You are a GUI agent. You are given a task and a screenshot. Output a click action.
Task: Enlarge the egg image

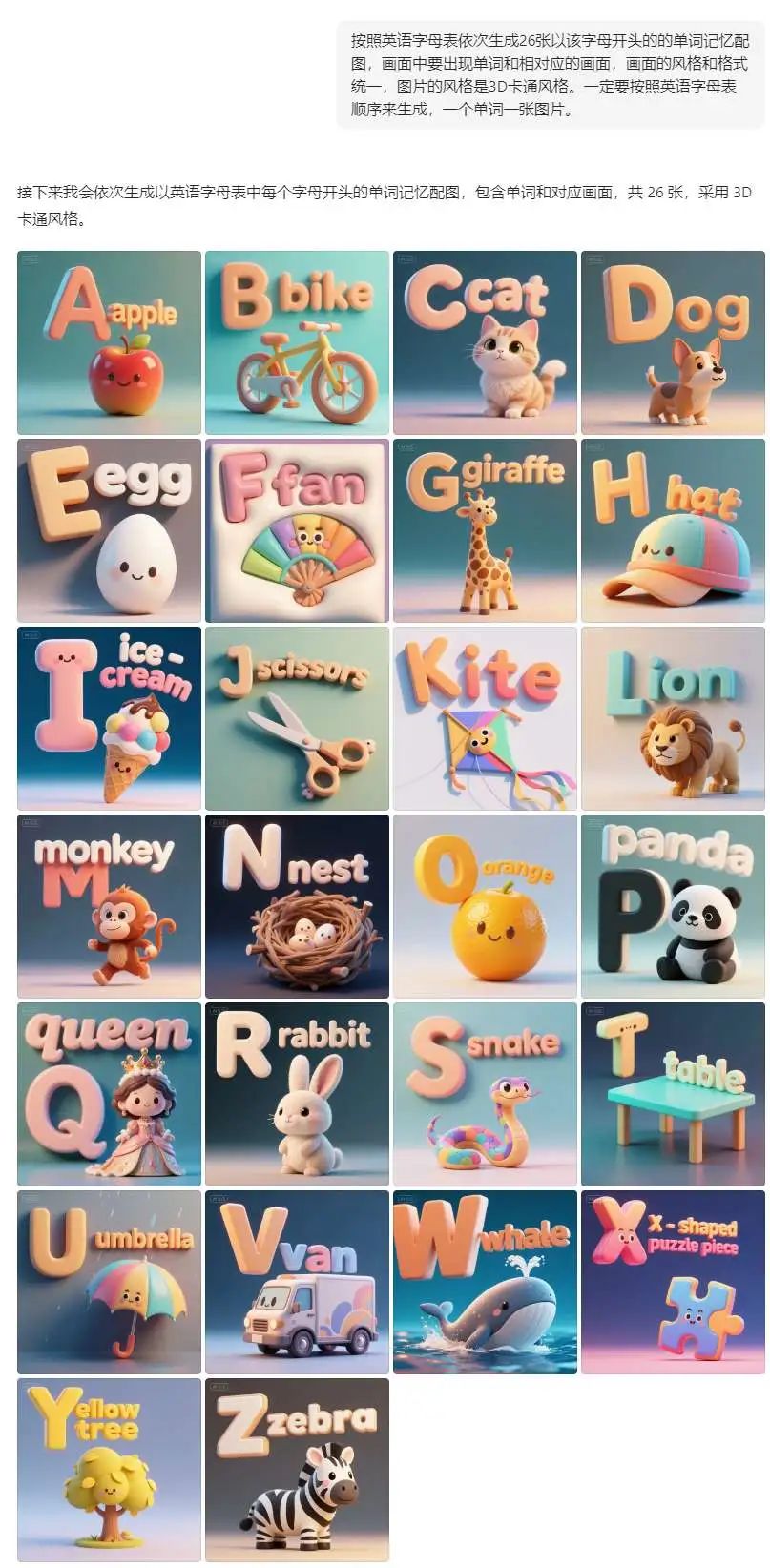109,530
